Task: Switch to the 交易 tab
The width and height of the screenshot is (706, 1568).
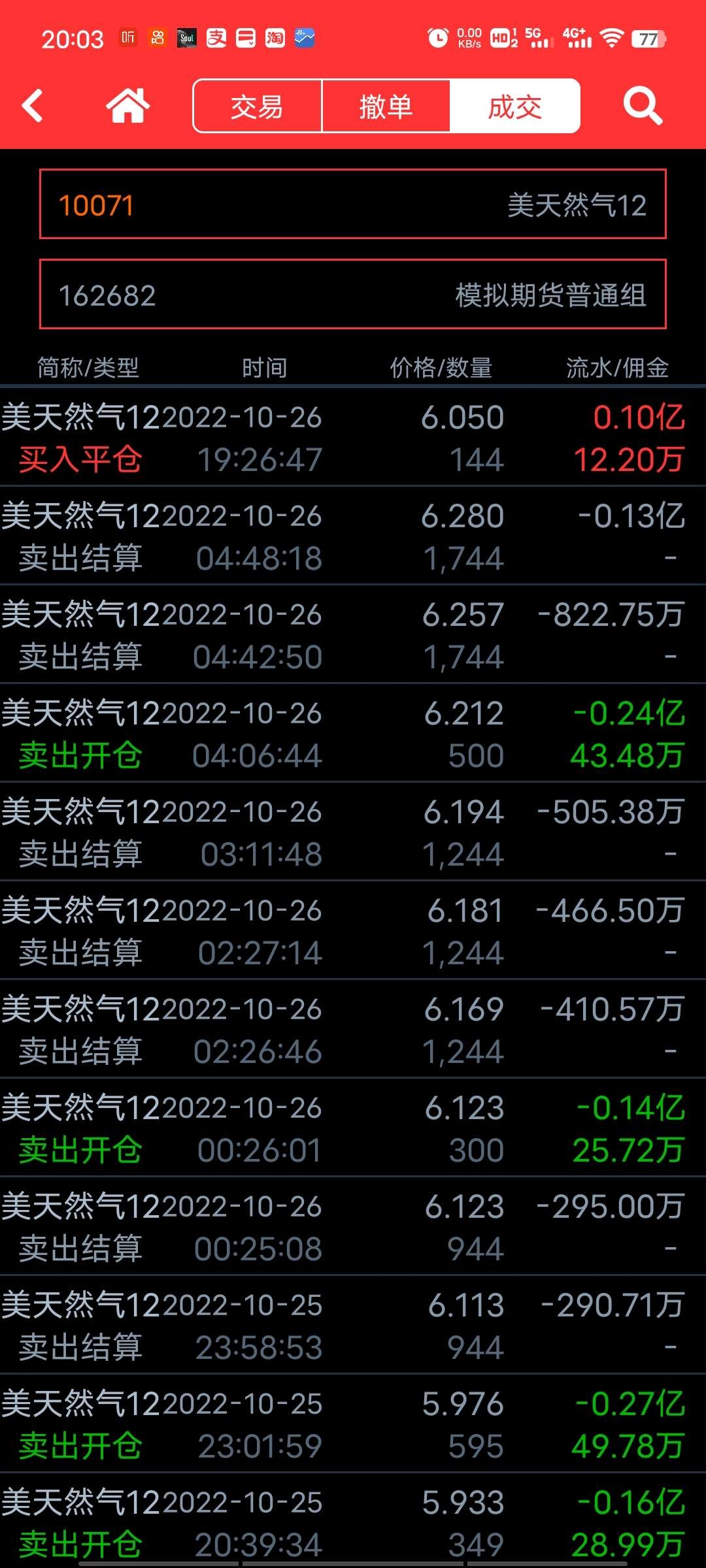Action: tap(258, 106)
